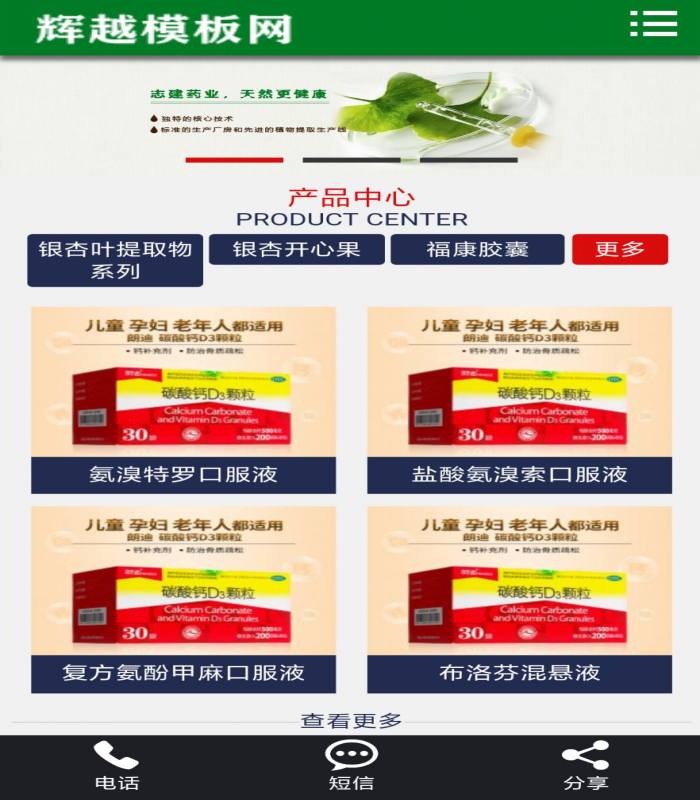Call via the 电话 button
The width and height of the screenshot is (700, 800).
pos(116,767)
